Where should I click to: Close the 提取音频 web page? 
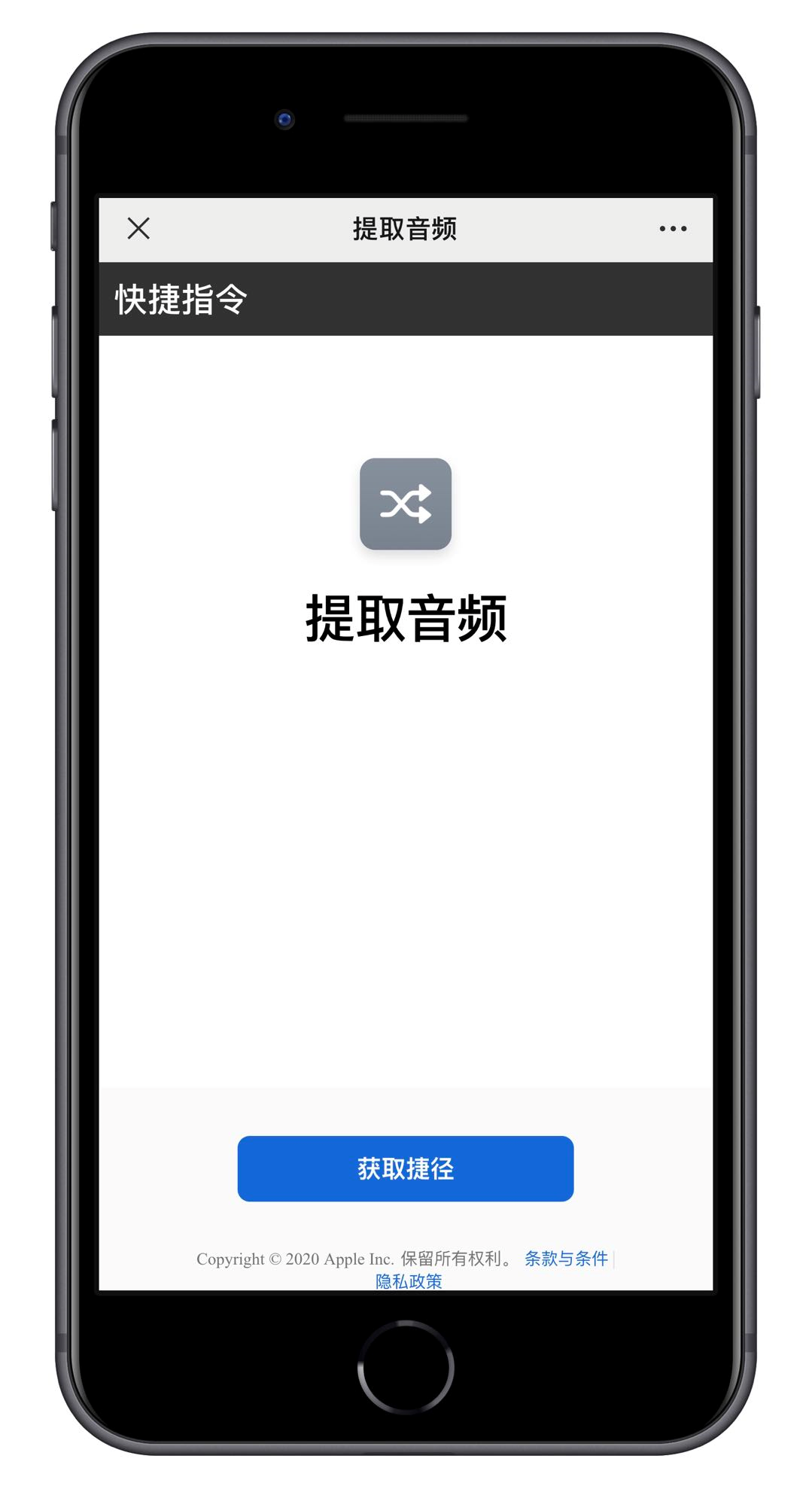(138, 228)
